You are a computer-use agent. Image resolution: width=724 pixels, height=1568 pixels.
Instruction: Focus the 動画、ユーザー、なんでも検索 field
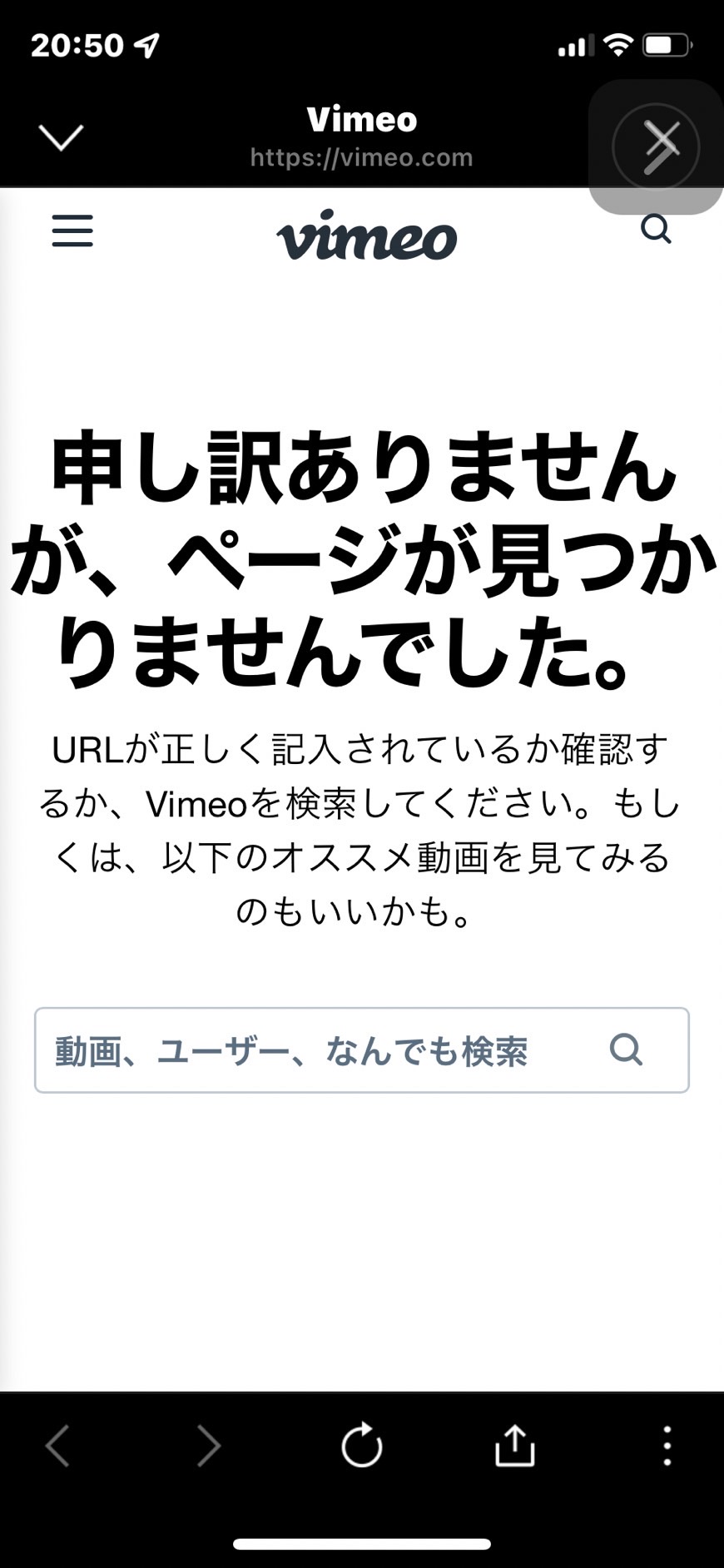(x=362, y=1050)
